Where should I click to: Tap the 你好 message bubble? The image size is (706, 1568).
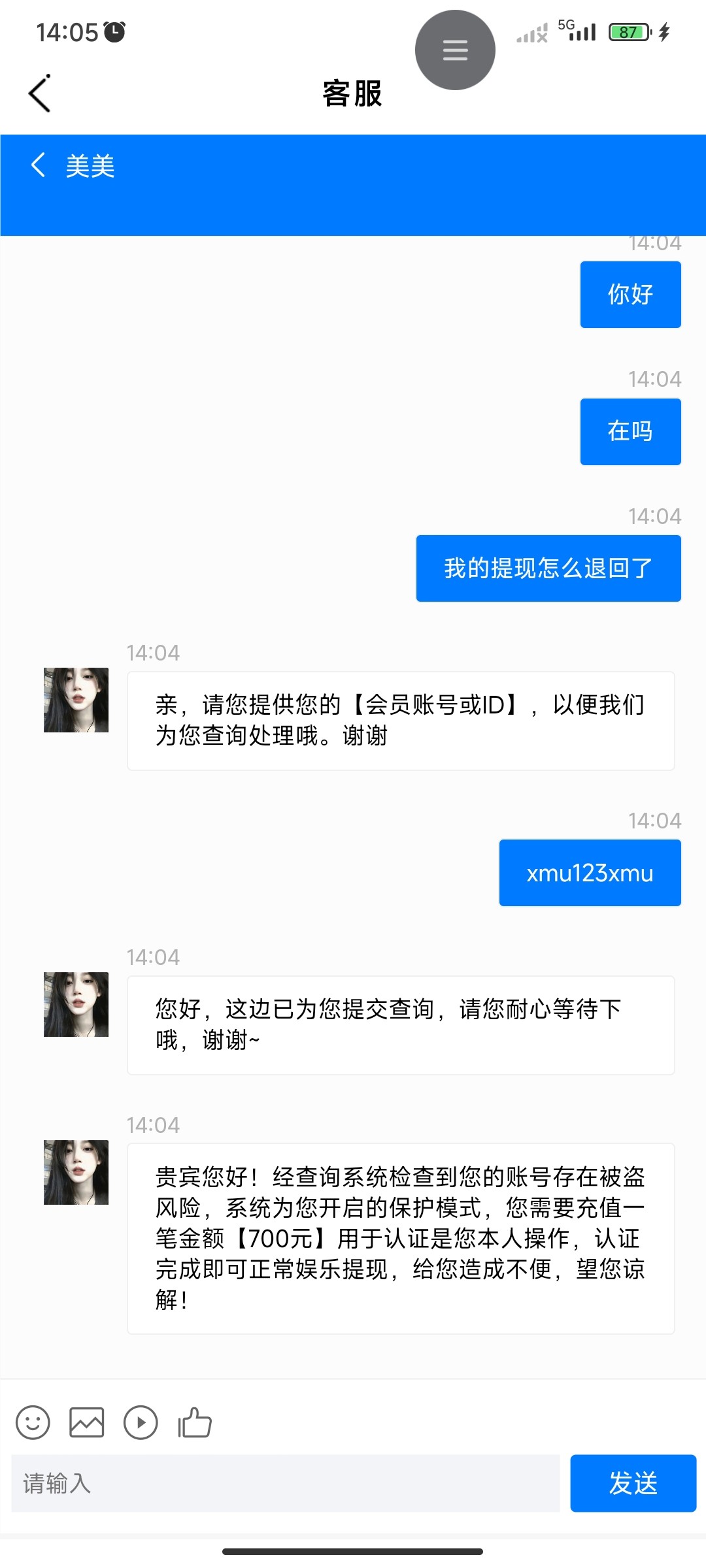click(630, 293)
